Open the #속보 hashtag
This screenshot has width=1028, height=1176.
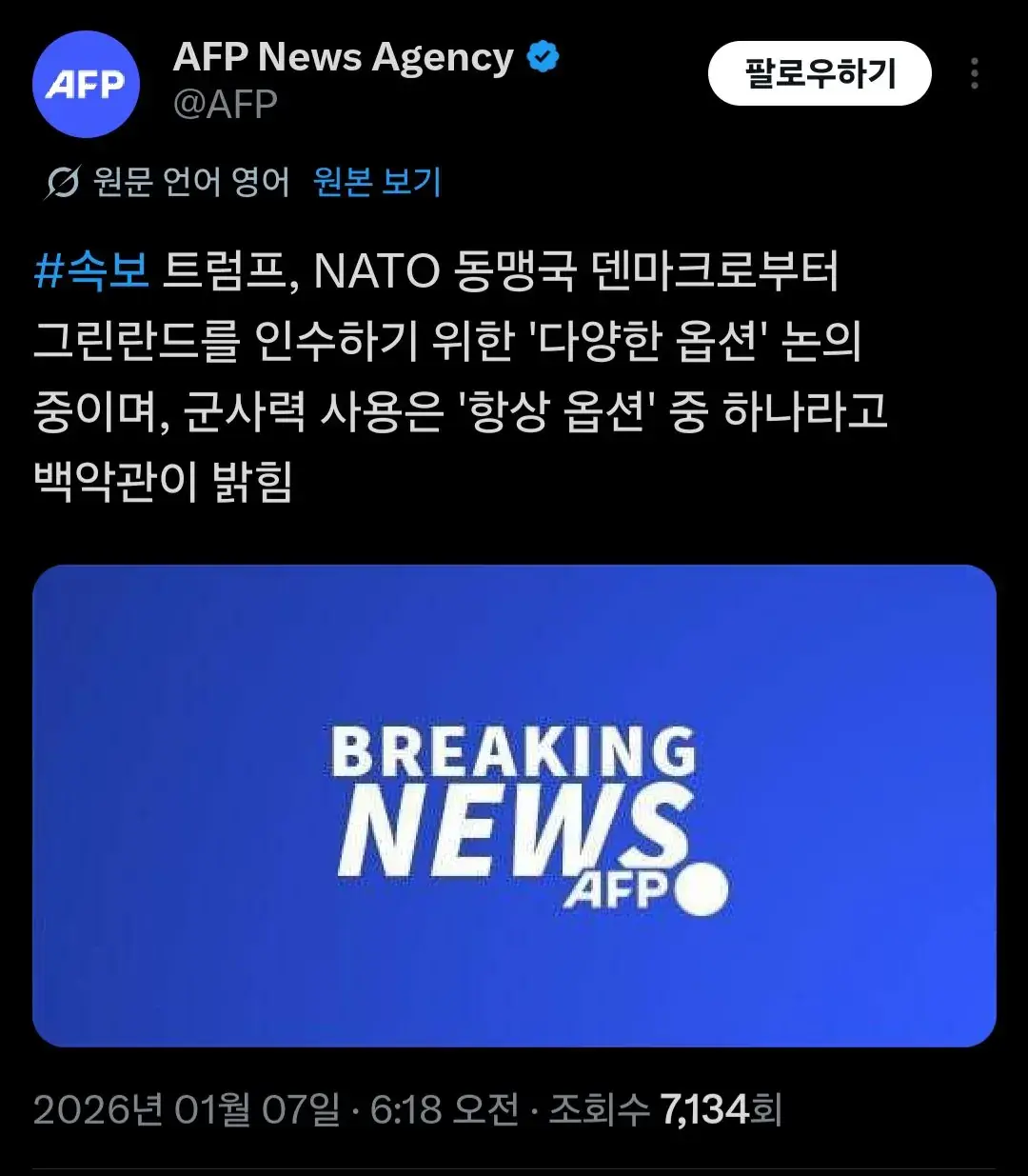(x=91, y=270)
